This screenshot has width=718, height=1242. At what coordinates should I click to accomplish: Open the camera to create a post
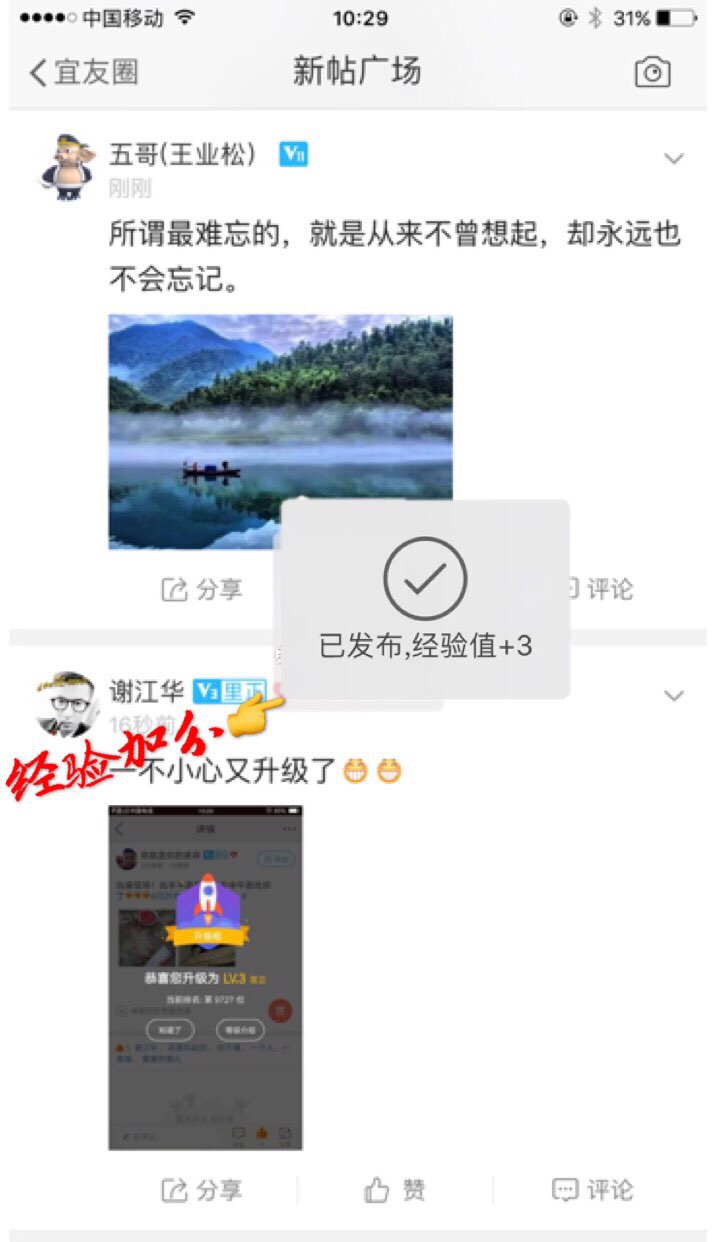(x=652, y=72)
